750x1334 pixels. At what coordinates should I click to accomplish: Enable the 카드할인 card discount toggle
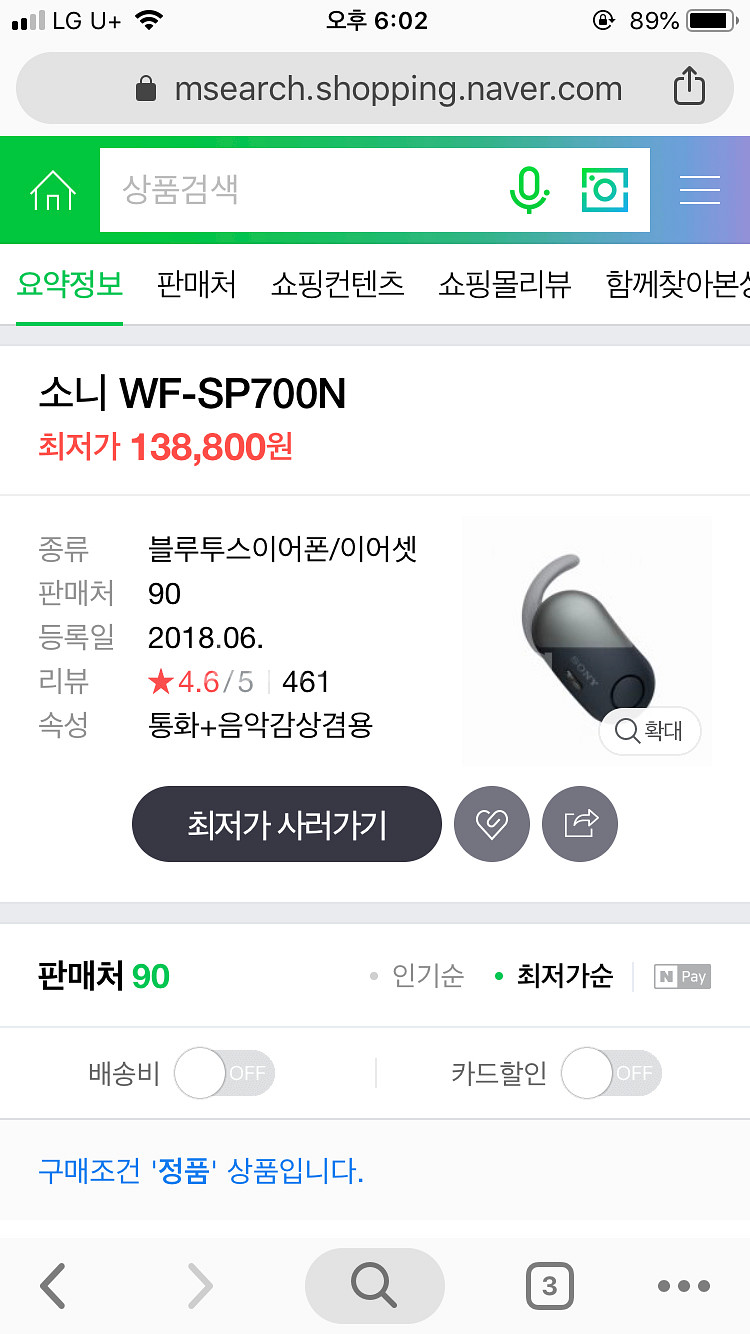[611, 1072]
